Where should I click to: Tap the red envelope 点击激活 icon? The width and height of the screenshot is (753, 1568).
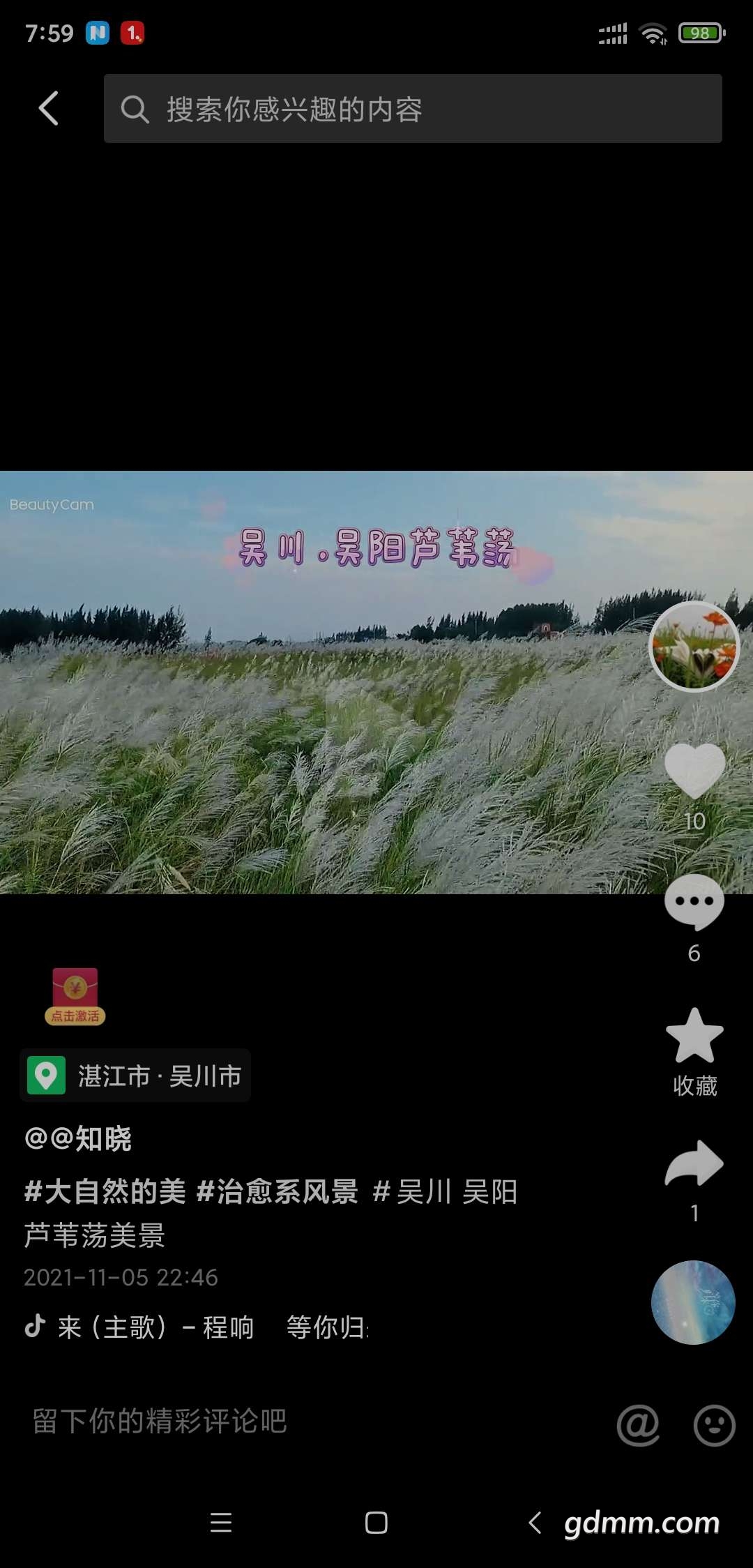75,996
